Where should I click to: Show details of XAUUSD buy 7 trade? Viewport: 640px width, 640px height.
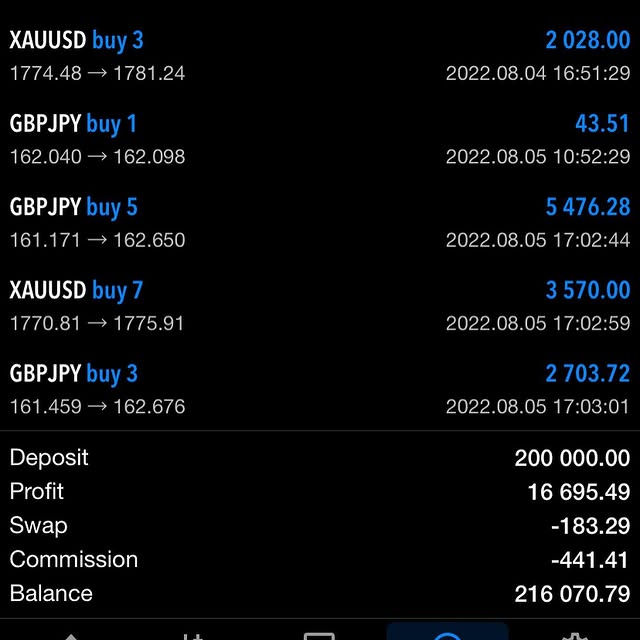[320, 306]
